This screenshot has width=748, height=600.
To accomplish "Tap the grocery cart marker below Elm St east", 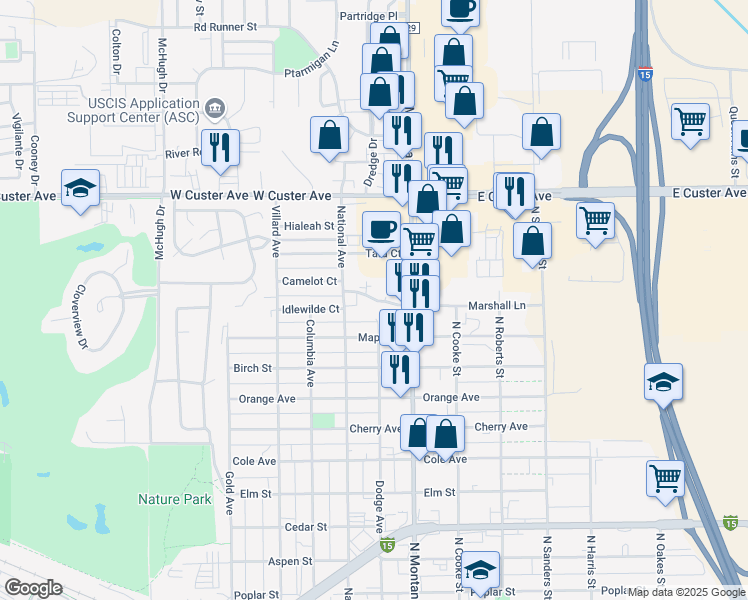I will (665, 483).
